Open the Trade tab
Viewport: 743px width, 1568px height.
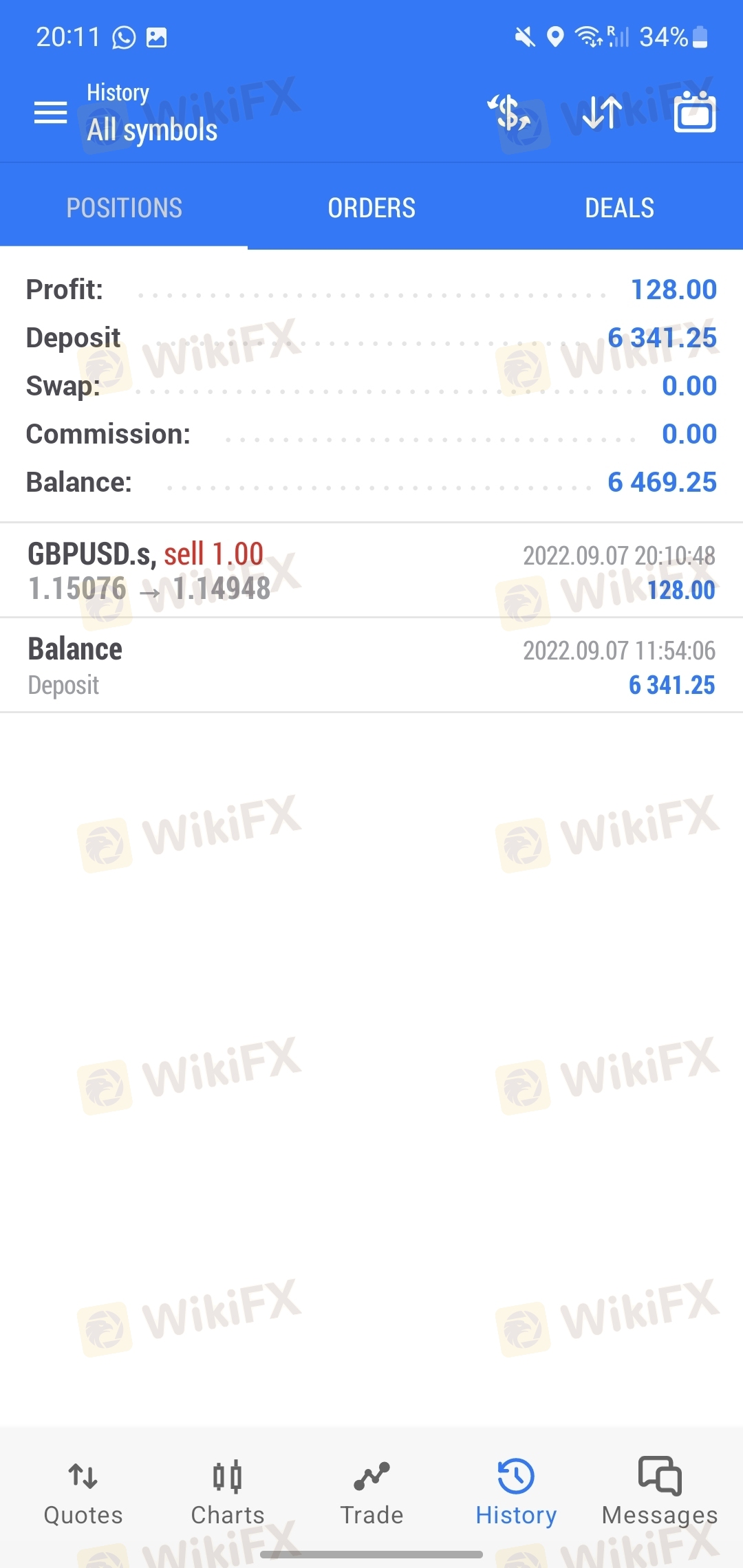(371, 1491)
